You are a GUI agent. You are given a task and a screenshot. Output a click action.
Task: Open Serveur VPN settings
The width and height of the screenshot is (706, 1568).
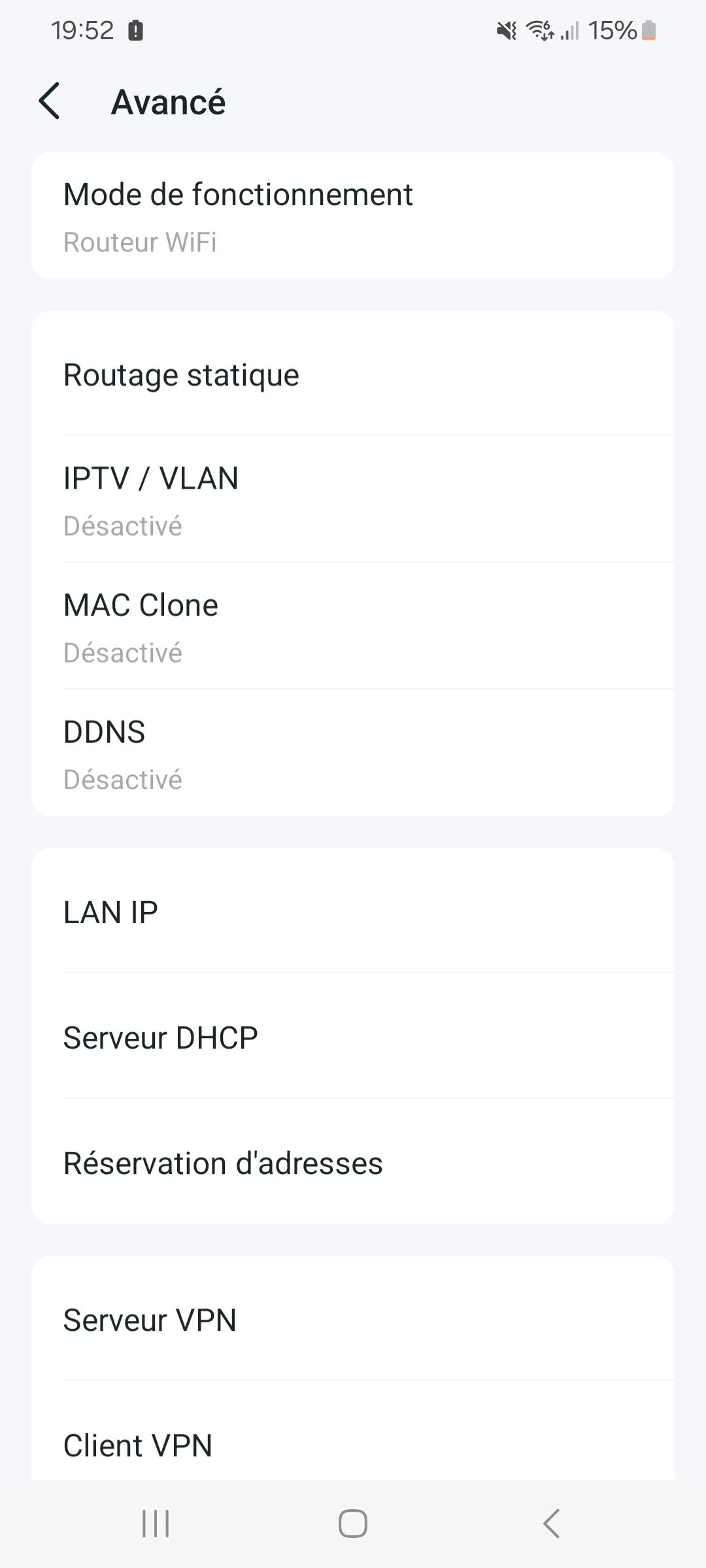(x=353, y=1320)
